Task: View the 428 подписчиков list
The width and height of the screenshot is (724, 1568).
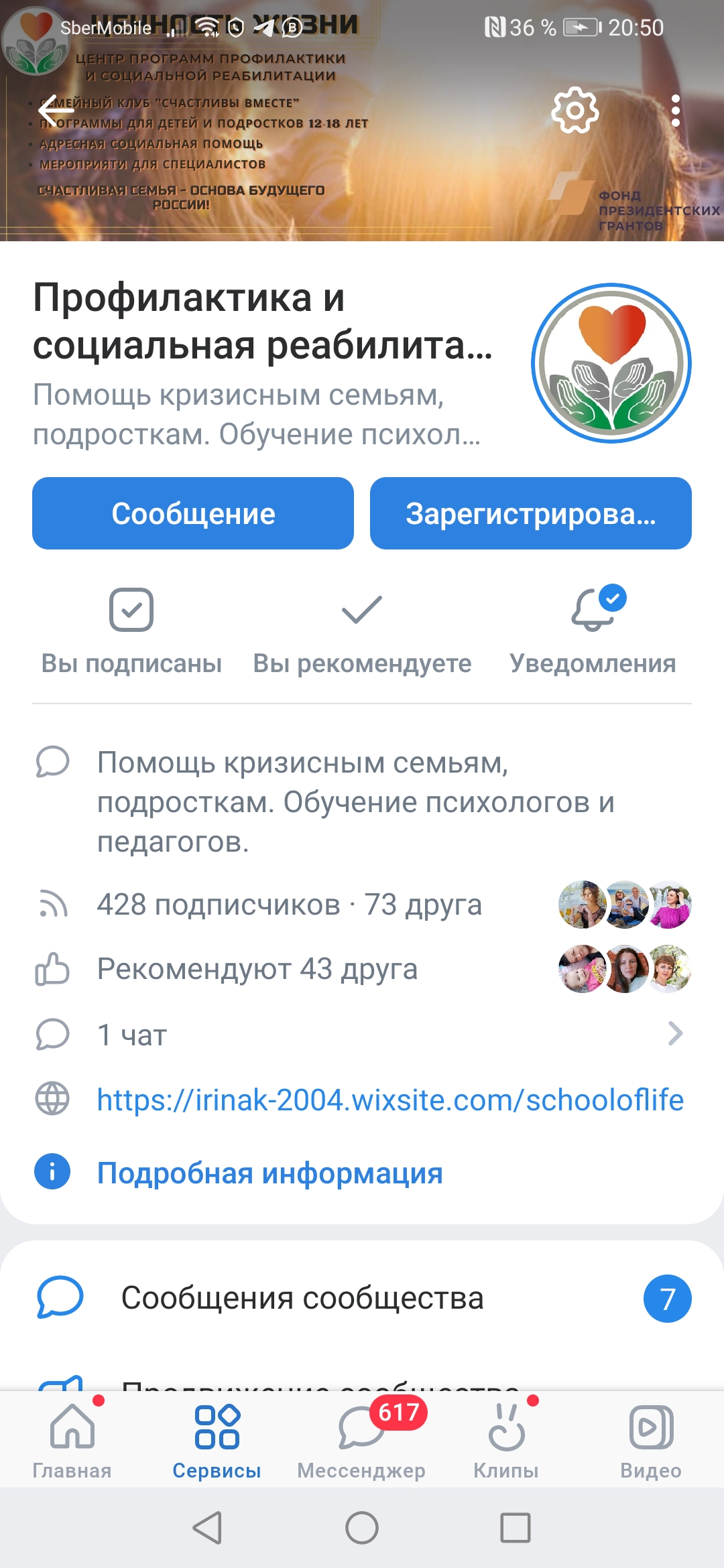Action: point(289,905)
